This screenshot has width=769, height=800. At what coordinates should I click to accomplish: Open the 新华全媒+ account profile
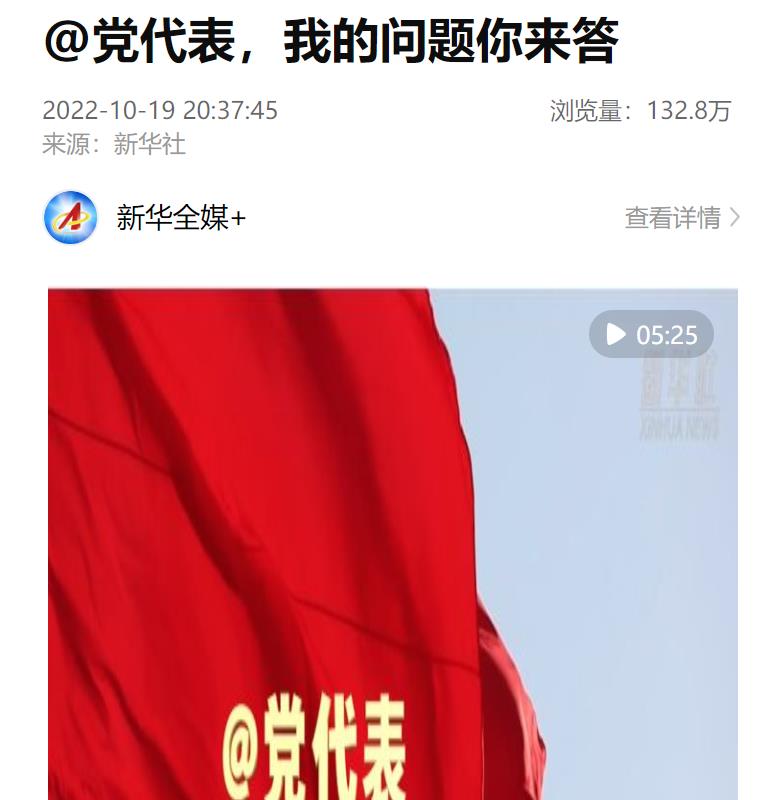coord(180,217)
